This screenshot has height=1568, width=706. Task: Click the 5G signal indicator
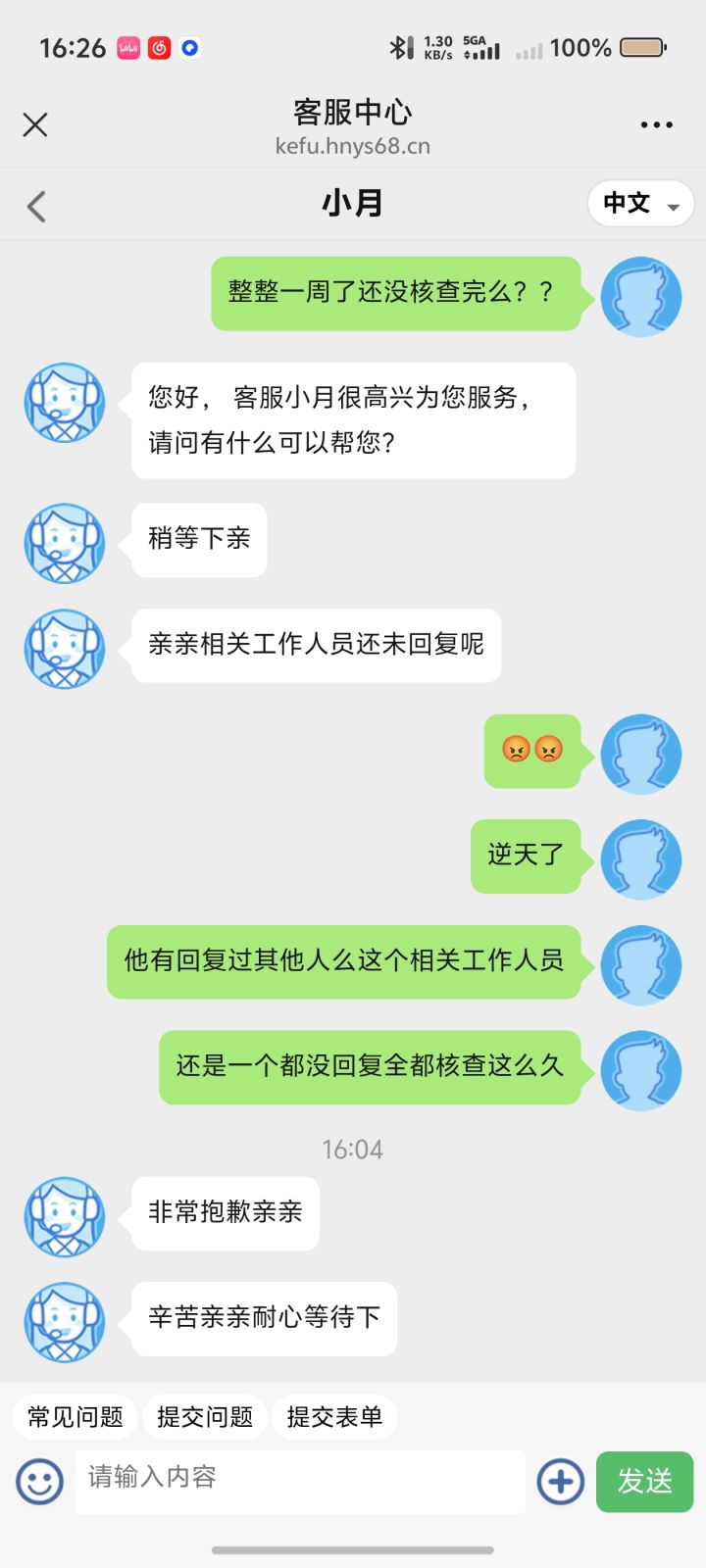pos(482,46)
